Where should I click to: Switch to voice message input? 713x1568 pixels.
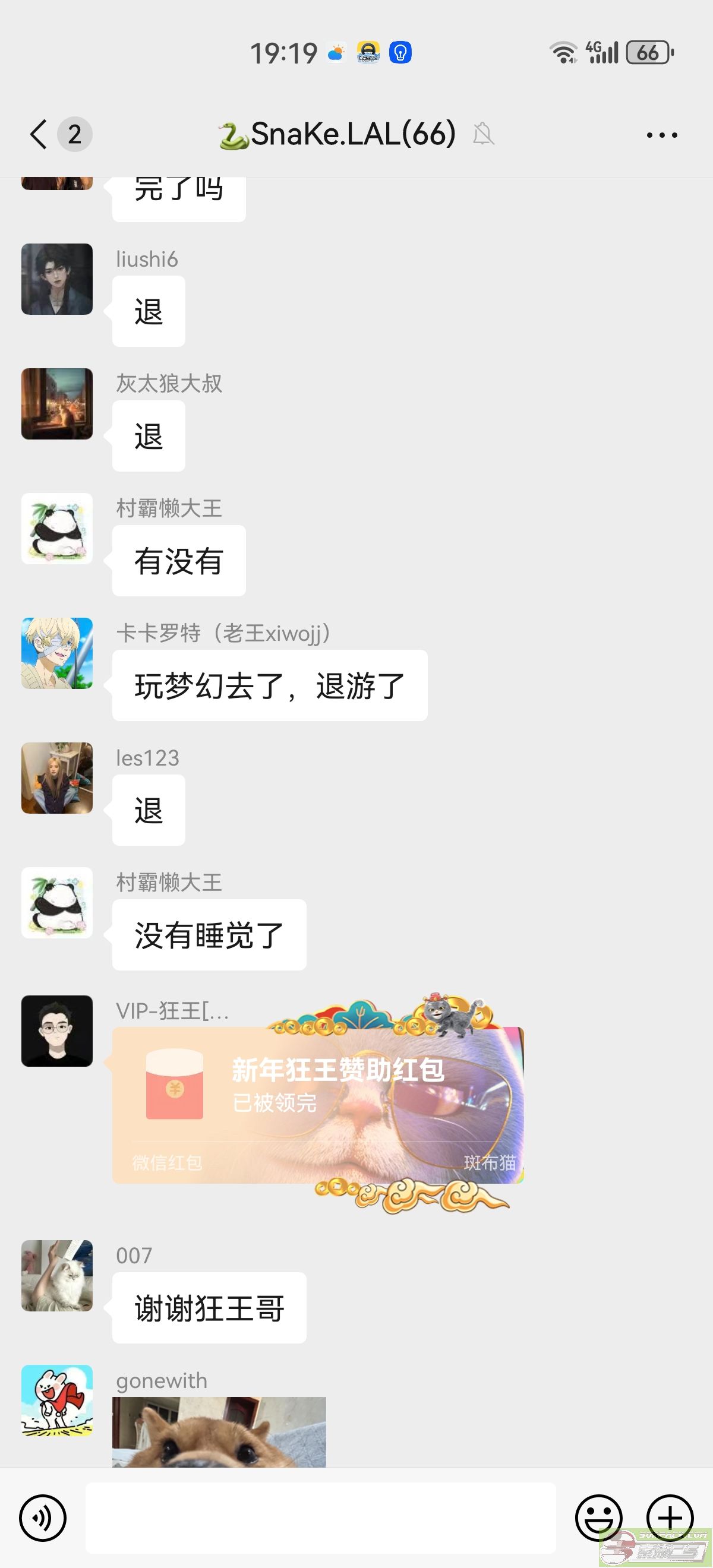(x=43, y=1518)
